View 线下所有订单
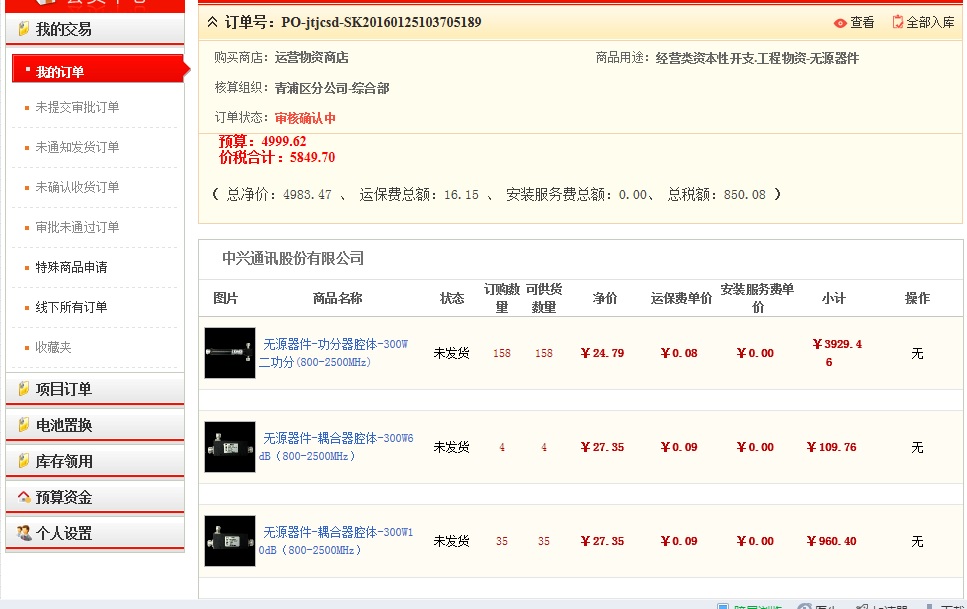Screen dimensions: 967x609 pos(71,307)
